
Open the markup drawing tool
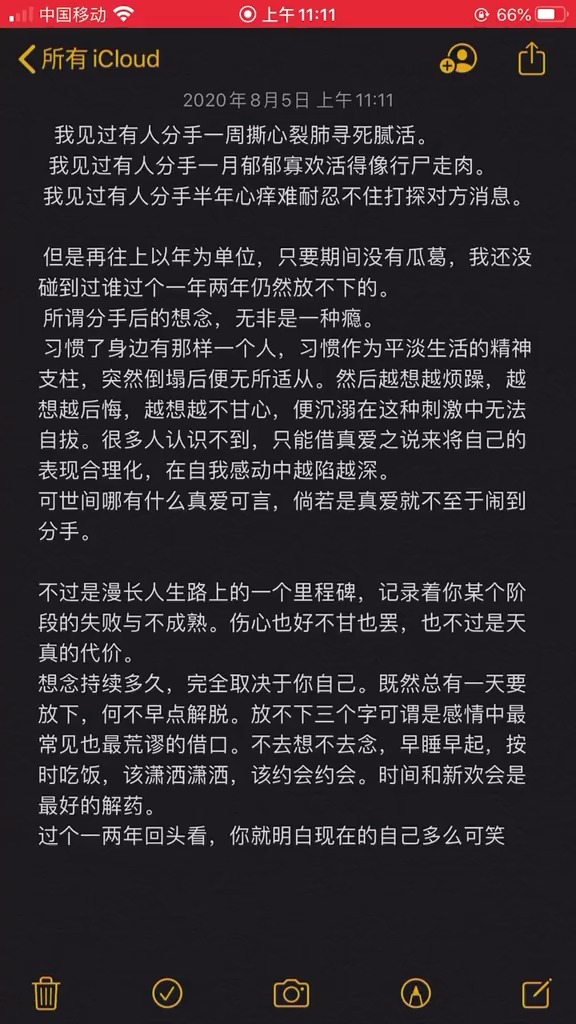click(x=415, y=993)
